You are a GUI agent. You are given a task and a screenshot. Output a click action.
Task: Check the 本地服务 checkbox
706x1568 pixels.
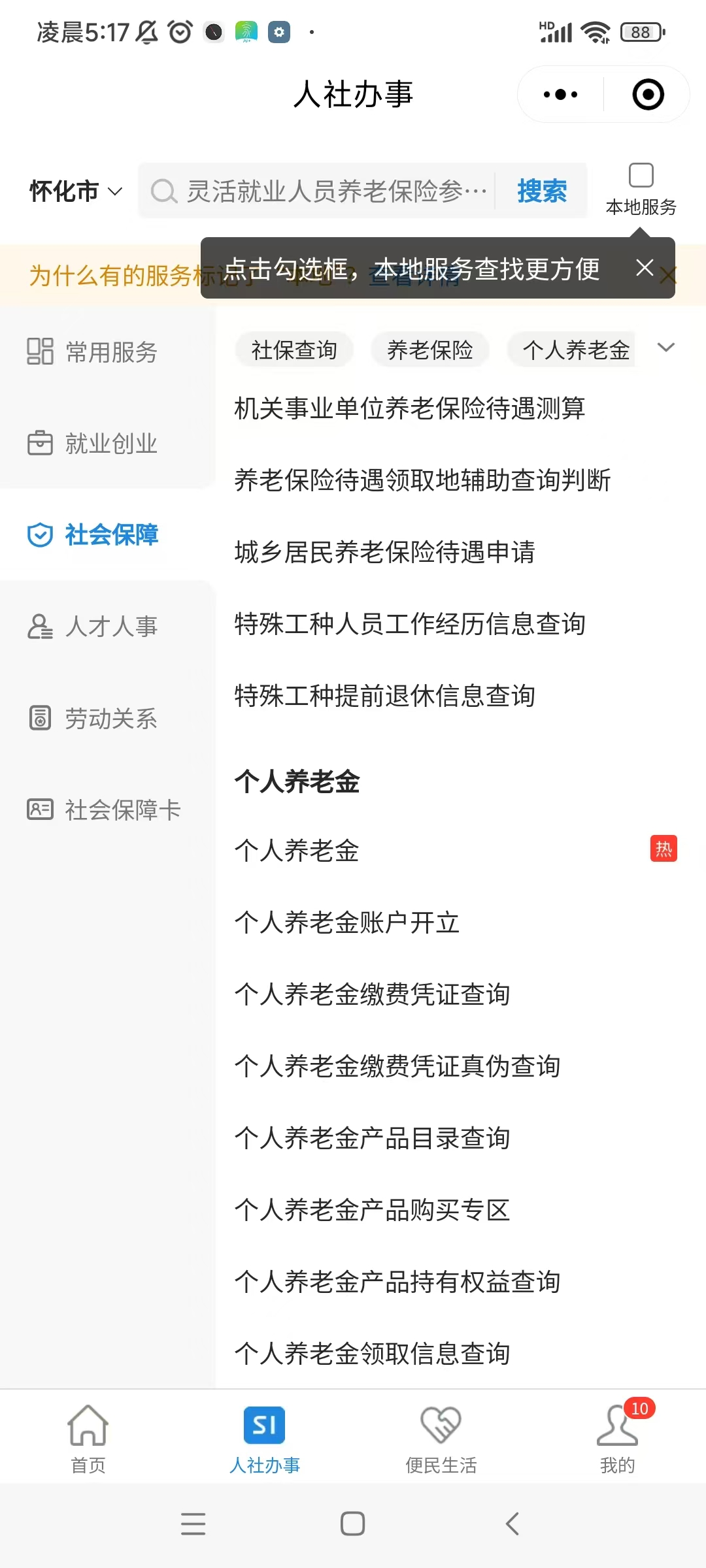click(641, 176)
